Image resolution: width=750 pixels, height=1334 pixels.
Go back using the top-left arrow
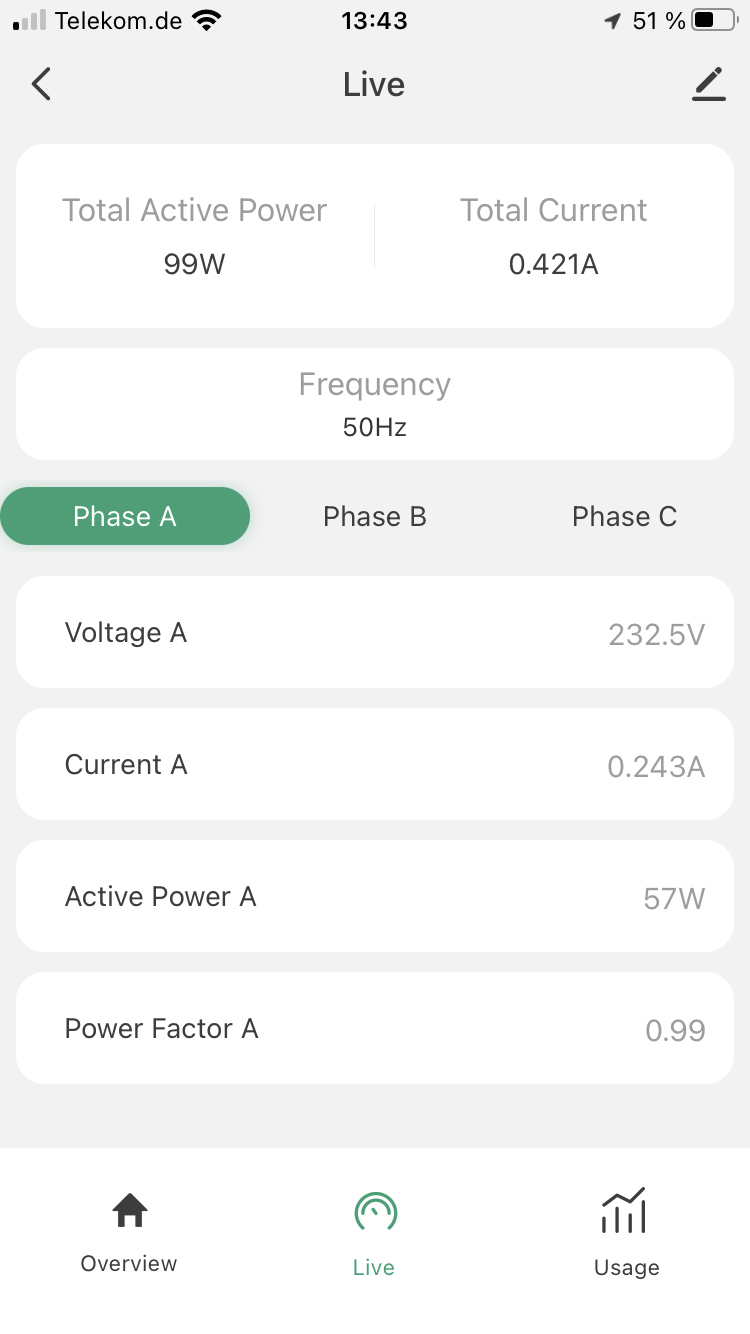pyautogui.click(x=41, y=85)
